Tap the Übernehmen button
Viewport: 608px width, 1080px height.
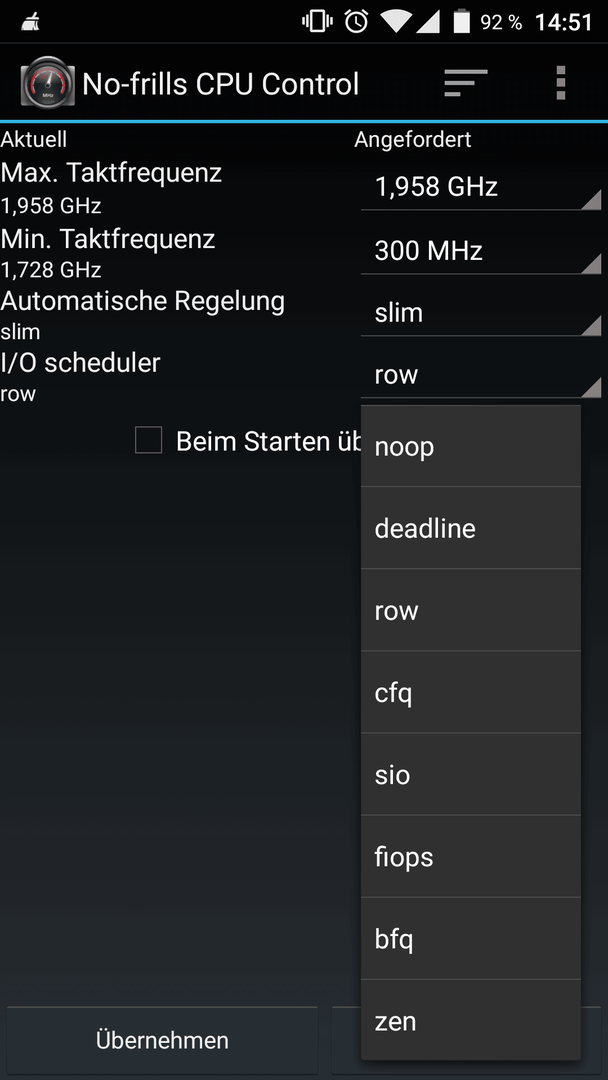163,1039
